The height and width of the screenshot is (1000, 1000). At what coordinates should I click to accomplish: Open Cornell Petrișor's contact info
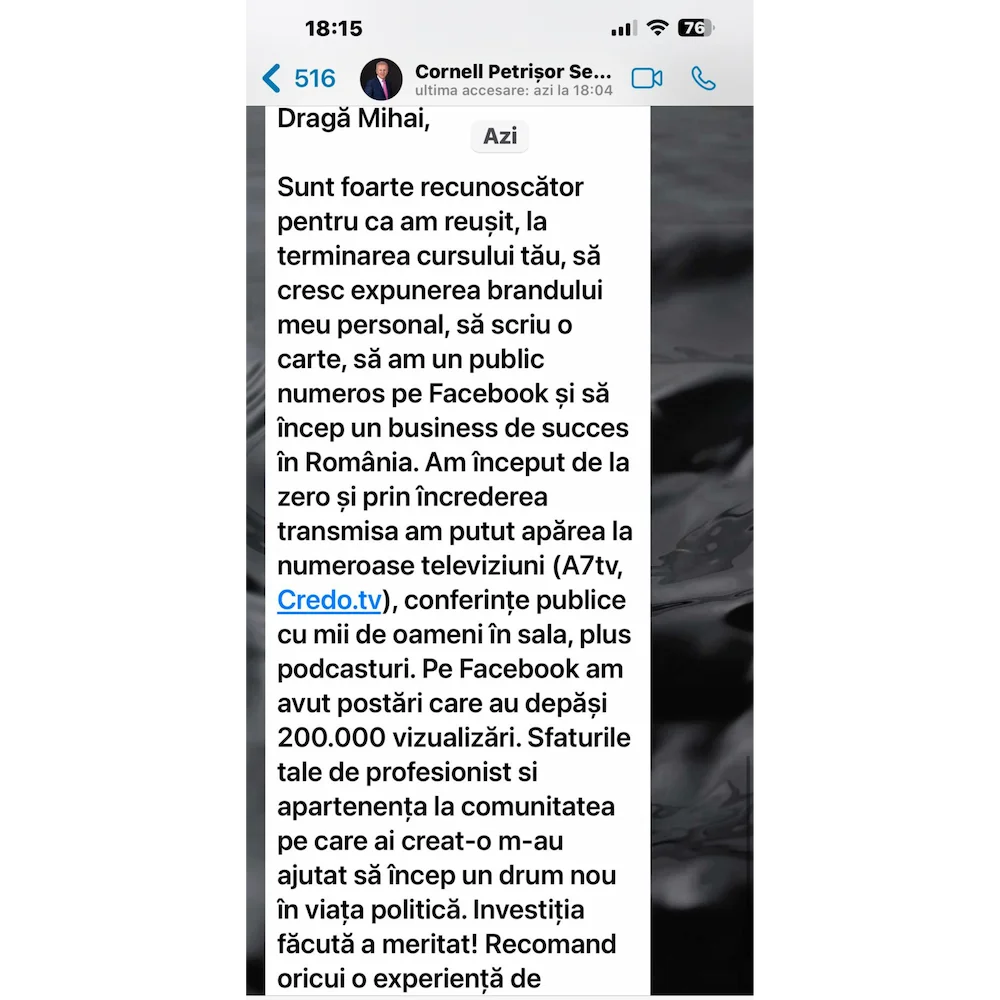(x=512, y=79)
